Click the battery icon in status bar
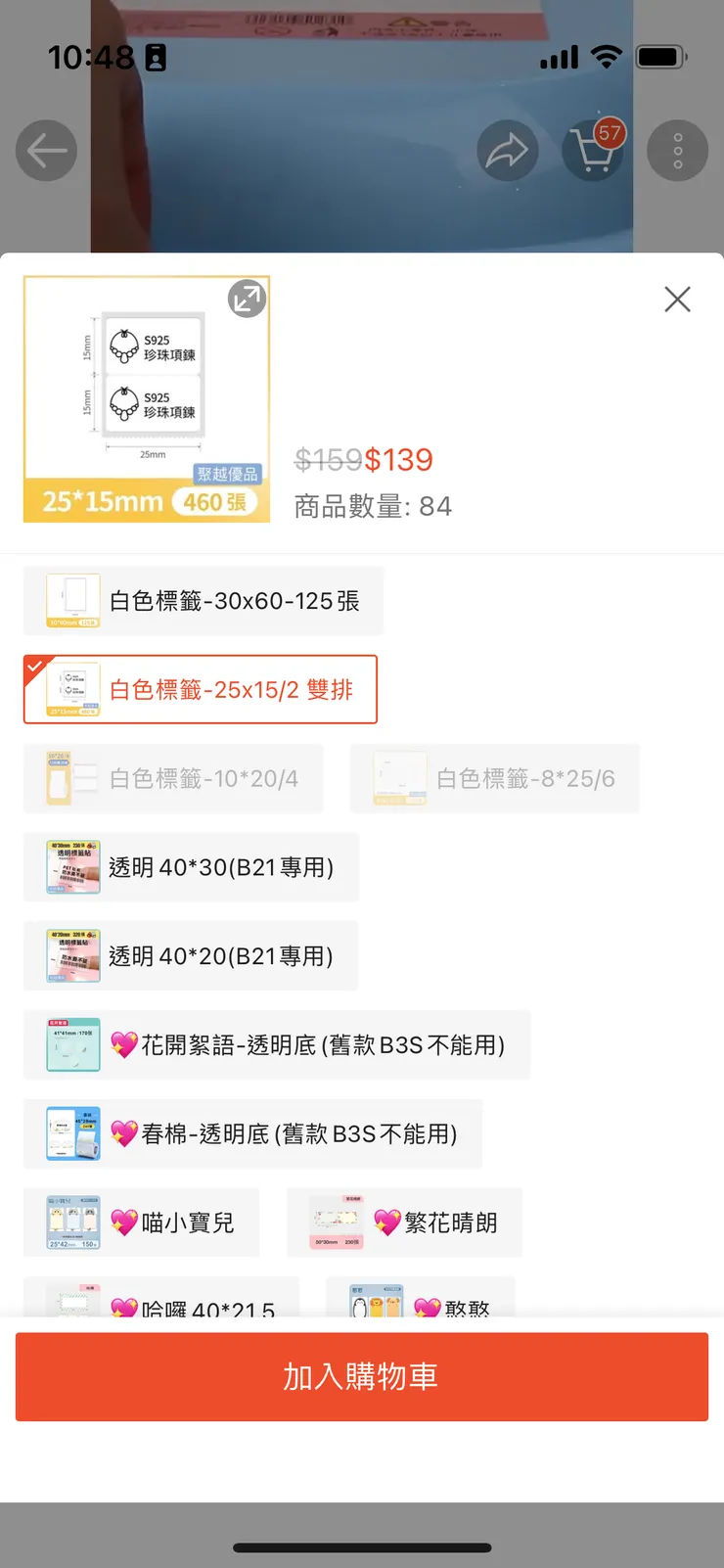The height and width of the screenshot is (1568, 724). 660,57
